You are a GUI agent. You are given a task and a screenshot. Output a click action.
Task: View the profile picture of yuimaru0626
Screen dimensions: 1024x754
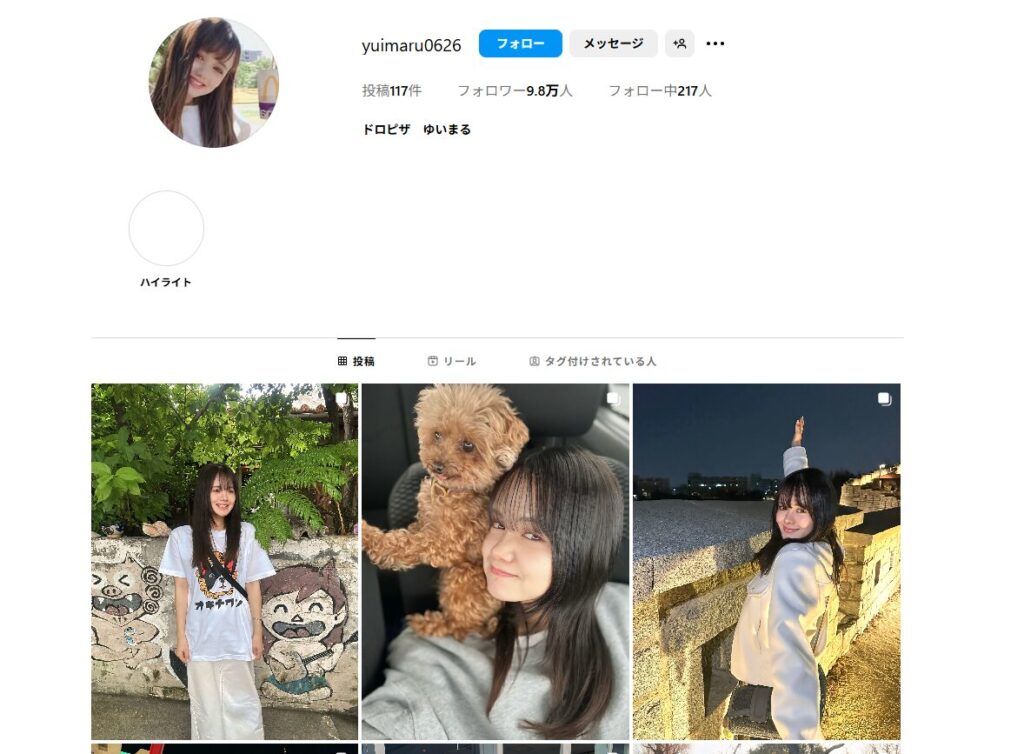[x=214, y=83]
